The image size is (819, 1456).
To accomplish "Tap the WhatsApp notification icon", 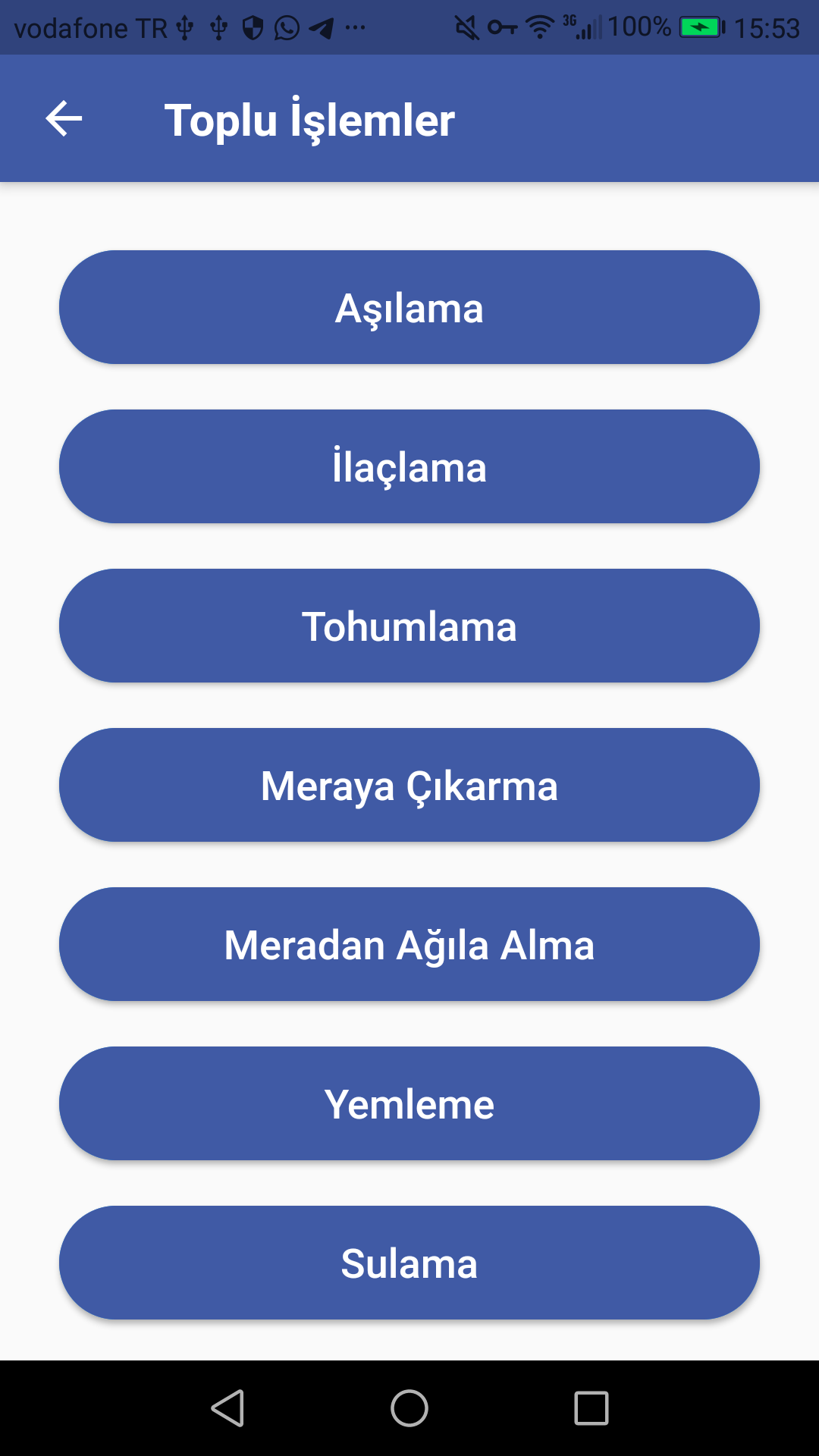I will point(287,27).
